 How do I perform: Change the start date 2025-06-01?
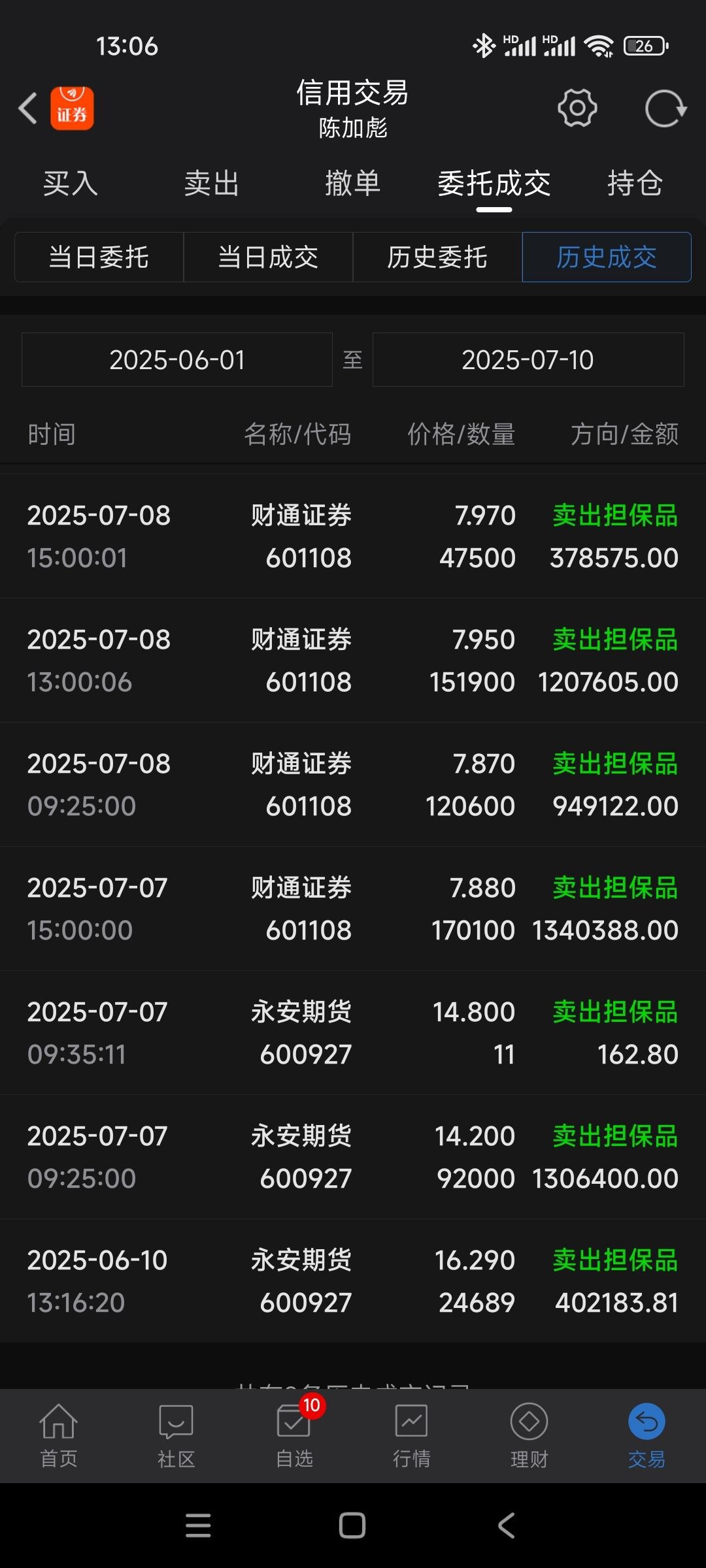pyautogui.click(x=177, y=360)
